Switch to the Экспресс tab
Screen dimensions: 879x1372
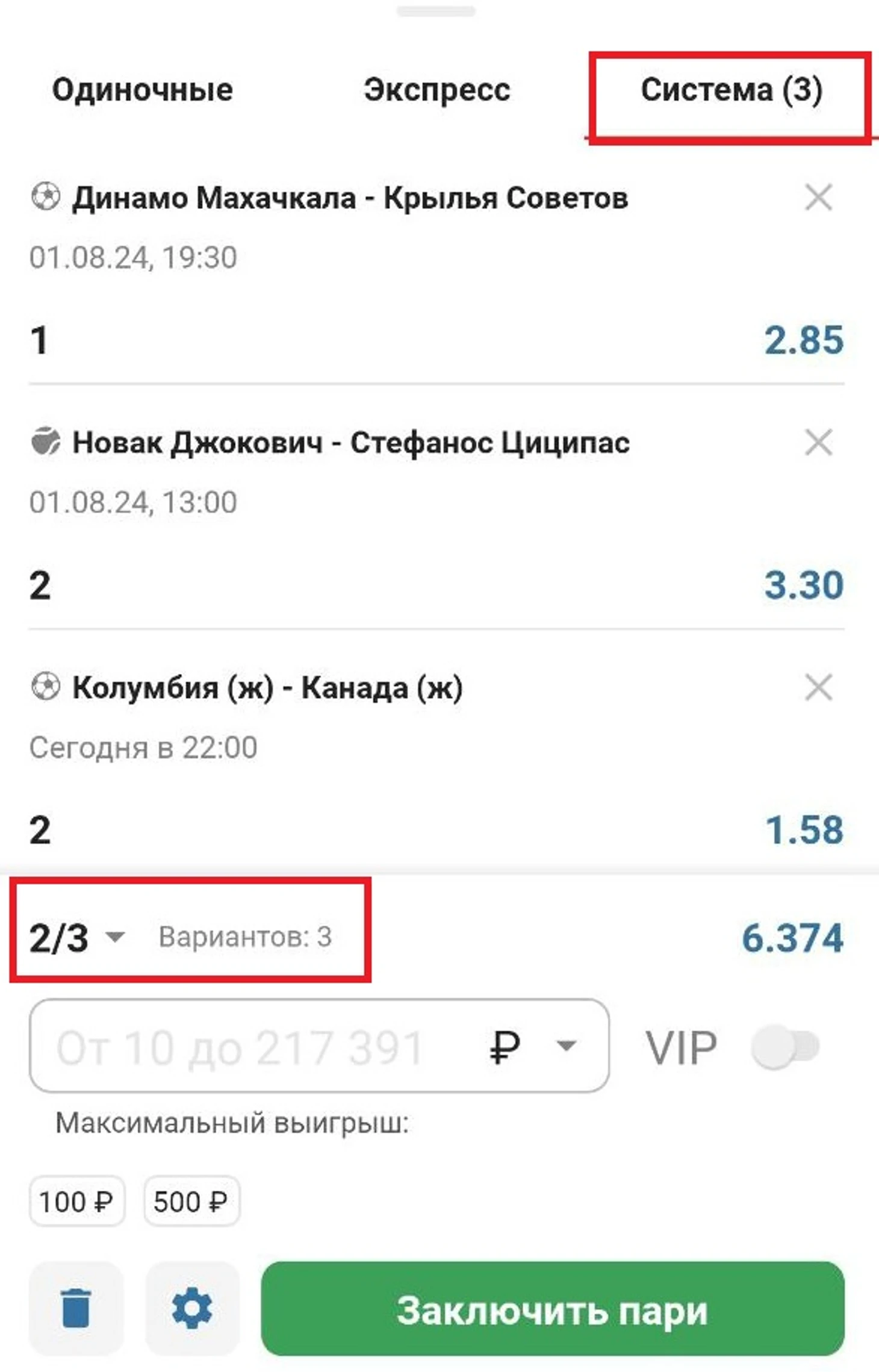pos(436,90)
